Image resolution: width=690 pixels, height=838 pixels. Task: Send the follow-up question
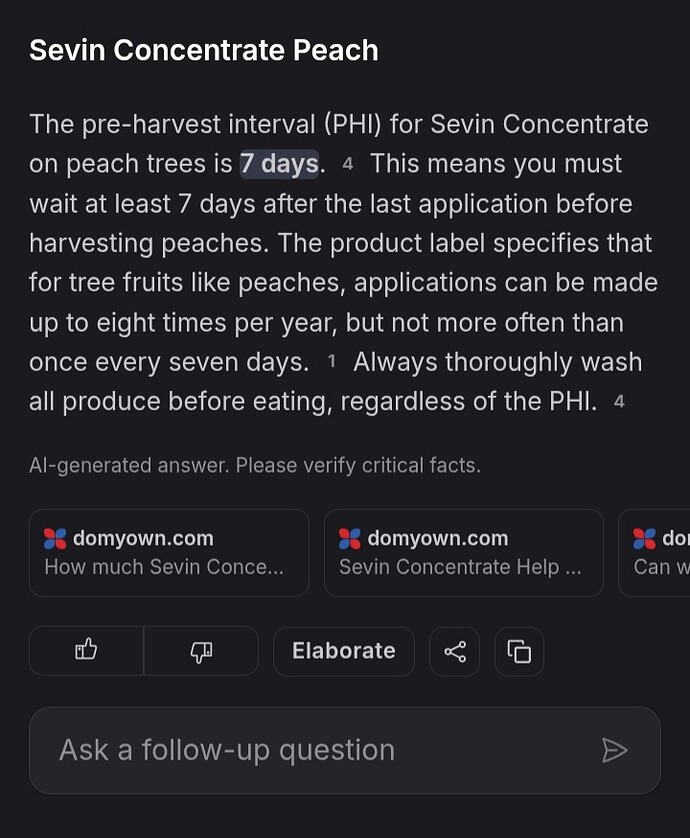click(615, 750)
